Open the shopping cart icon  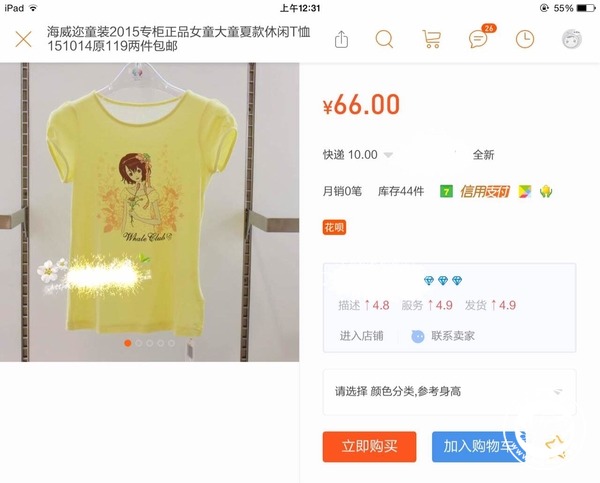pyautogui.click(x=432, y=39)
